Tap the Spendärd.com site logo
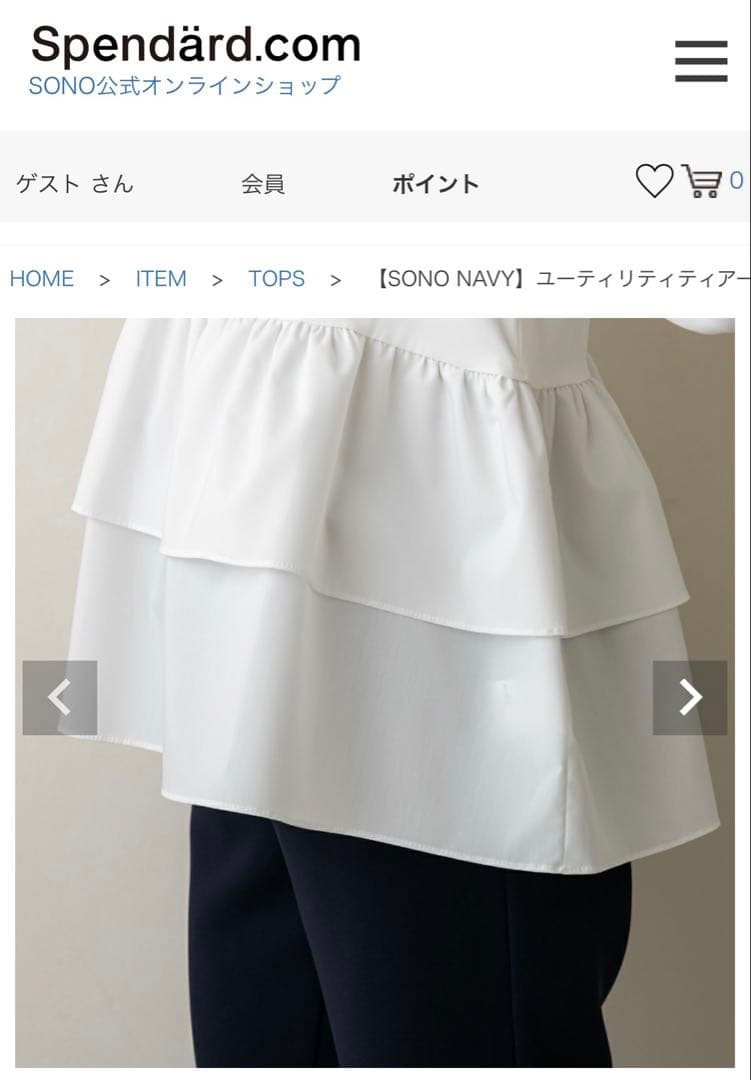751x1080 pixels. click(195, 46)
